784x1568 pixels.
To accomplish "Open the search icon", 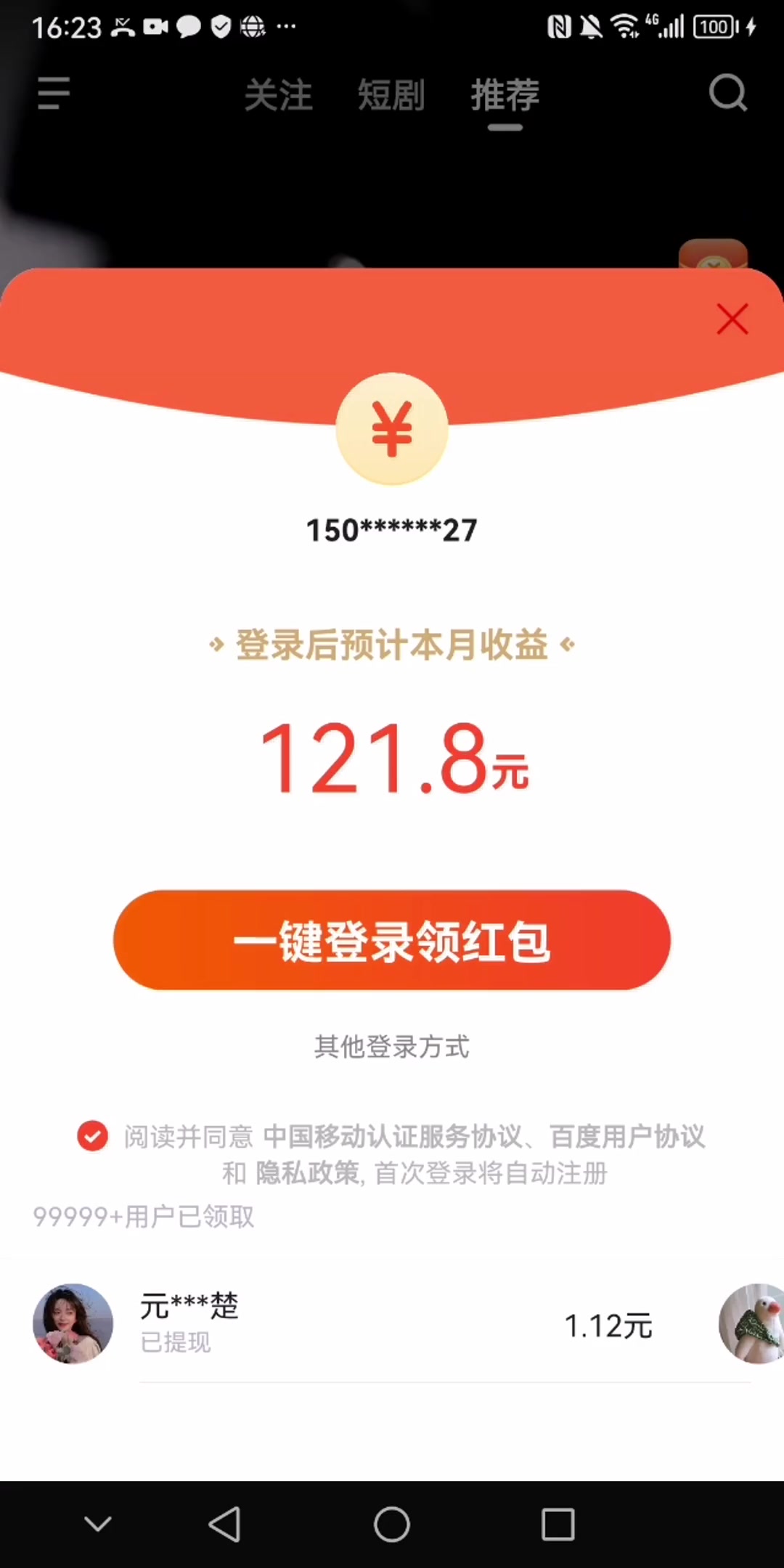I will pyautogui.click(x=727, y=94).
